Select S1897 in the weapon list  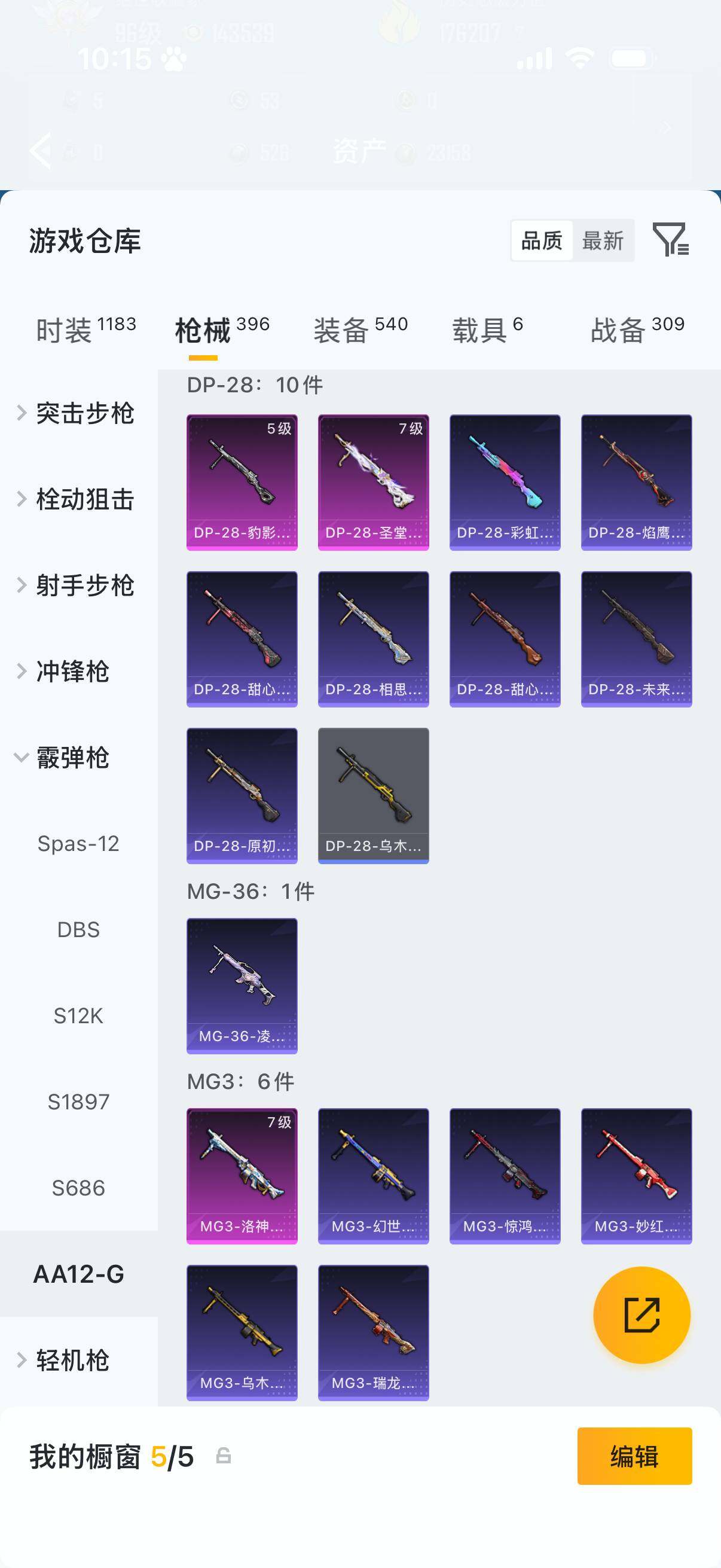pyautogui.click(x=78, y=1102)
